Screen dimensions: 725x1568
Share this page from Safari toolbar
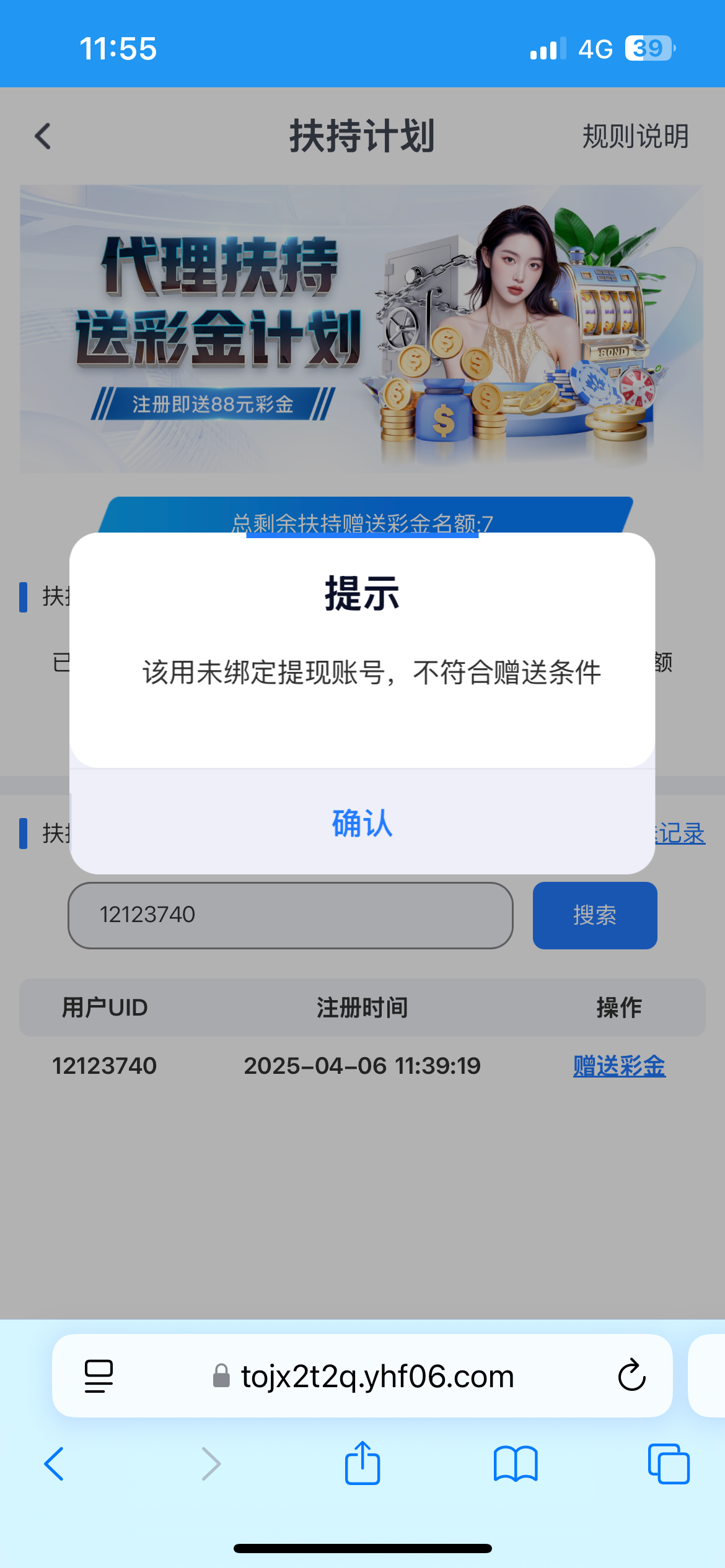pos(362,1464)
